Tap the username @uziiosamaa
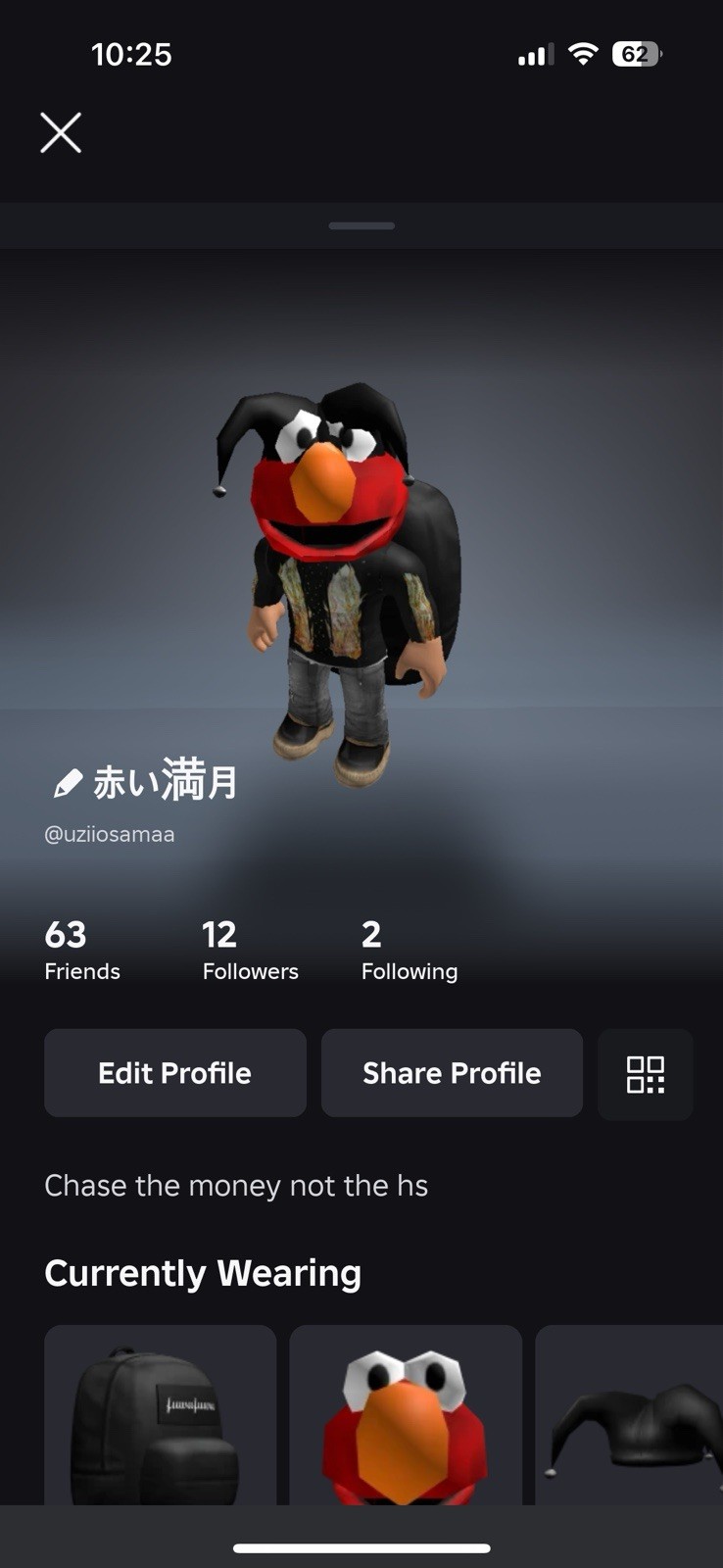This screenshot has width=723, height=1568. [x=108, y=834]
